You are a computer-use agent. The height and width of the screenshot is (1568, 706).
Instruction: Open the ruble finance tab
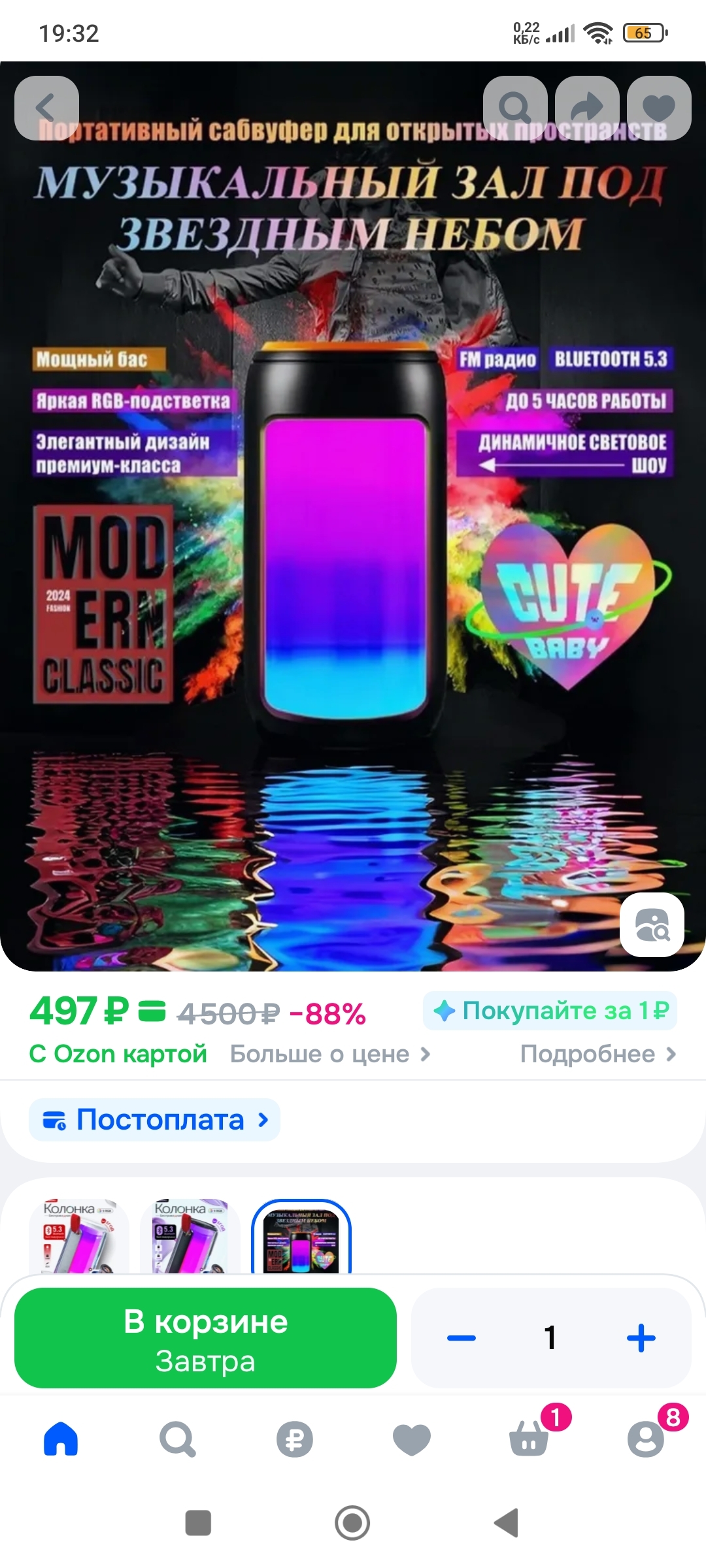tap(294, 1439)
